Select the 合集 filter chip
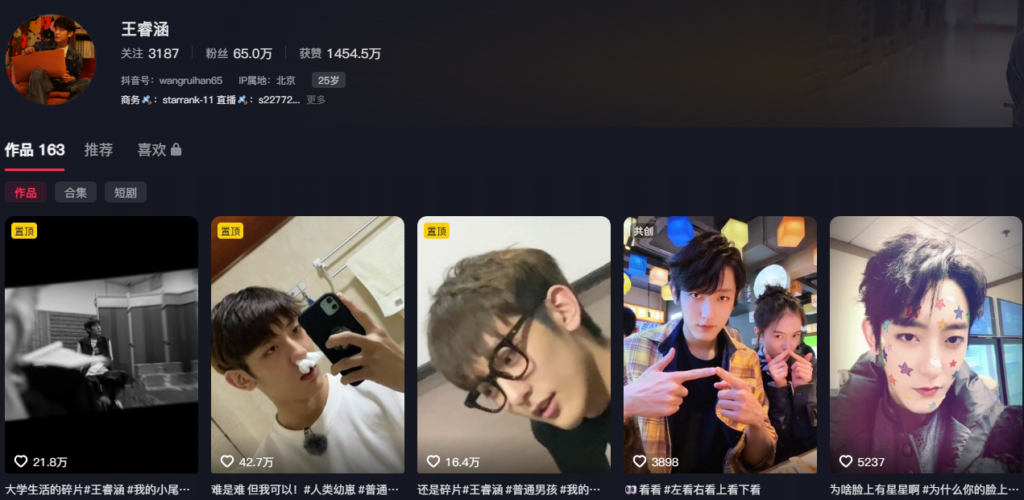Viewport: 1024px width, 500px height. coord(75,192)
